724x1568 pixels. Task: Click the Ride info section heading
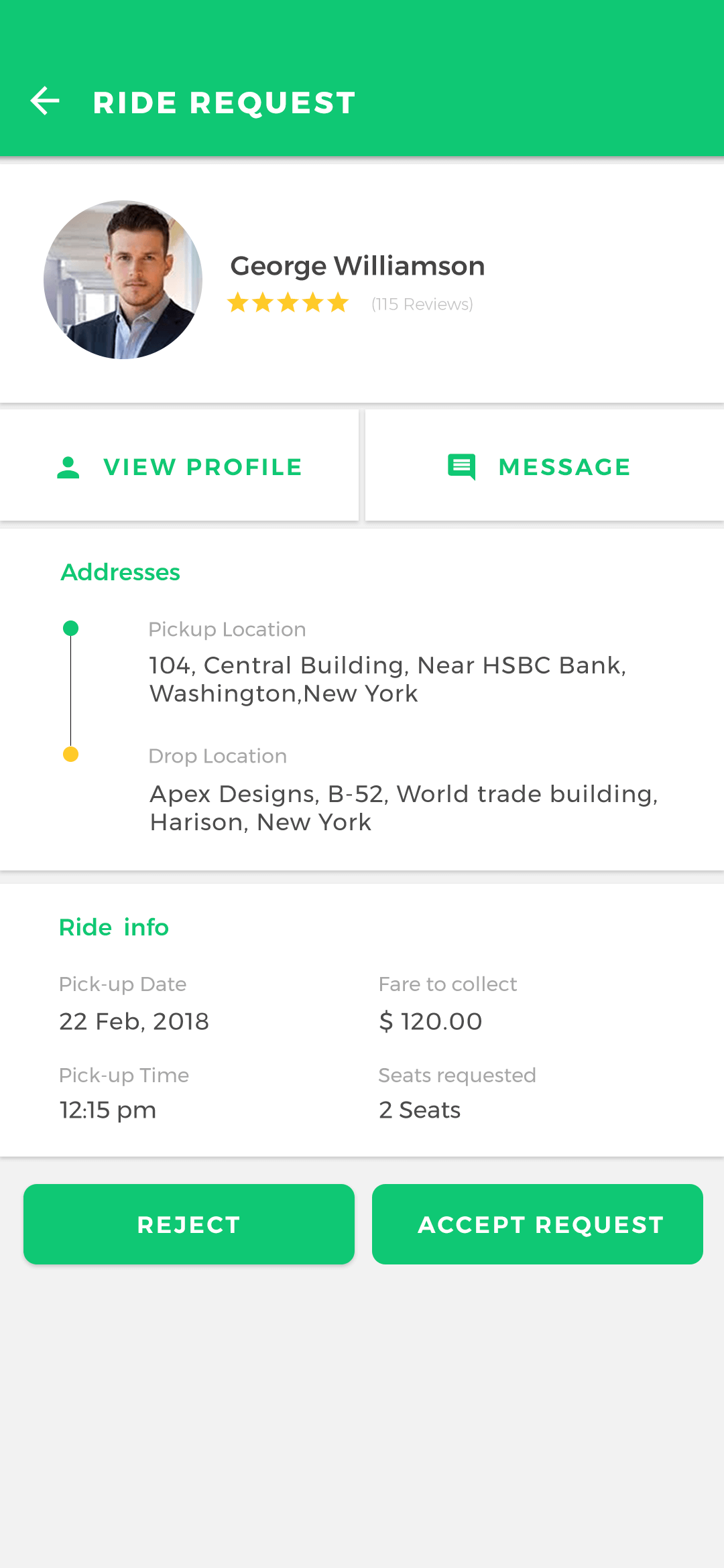coord(114,927)
